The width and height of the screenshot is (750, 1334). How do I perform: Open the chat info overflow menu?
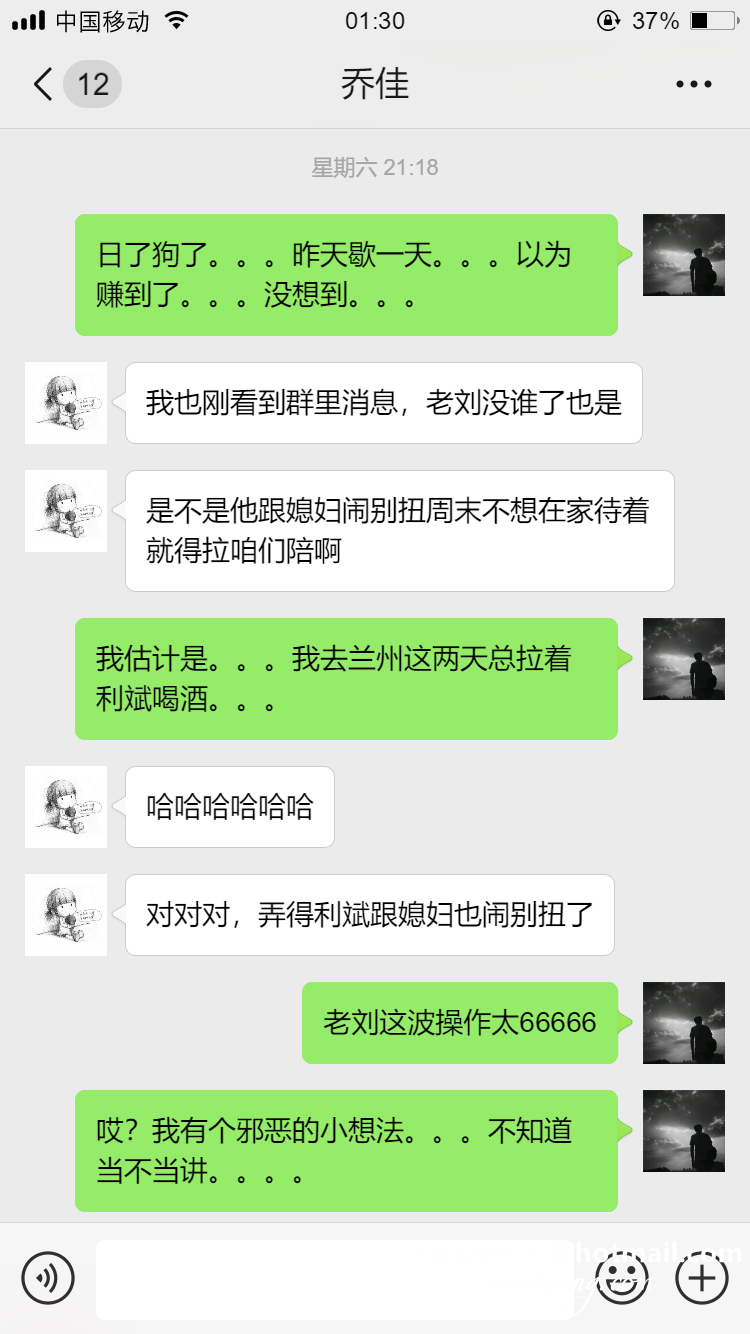[693, 84]
